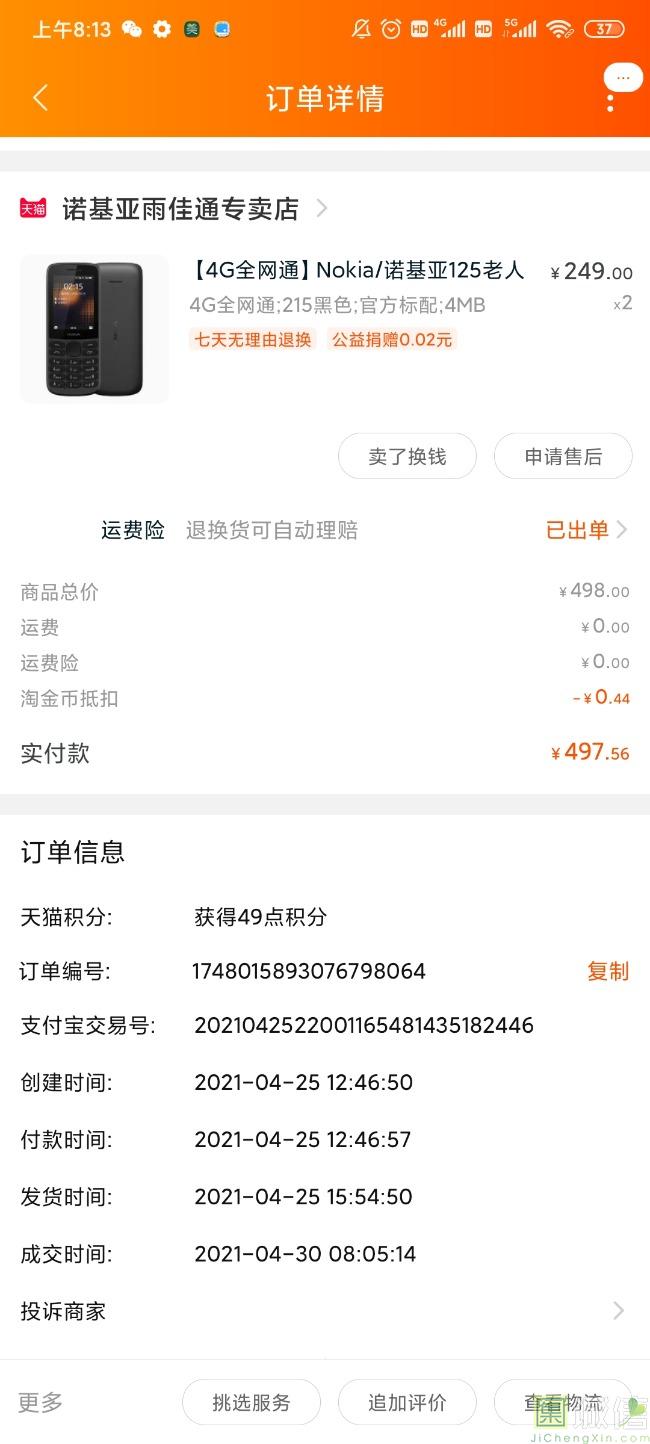Open the 更多 options
The width and height of the screenshot is (650, 1444).
click(40, 1402)
